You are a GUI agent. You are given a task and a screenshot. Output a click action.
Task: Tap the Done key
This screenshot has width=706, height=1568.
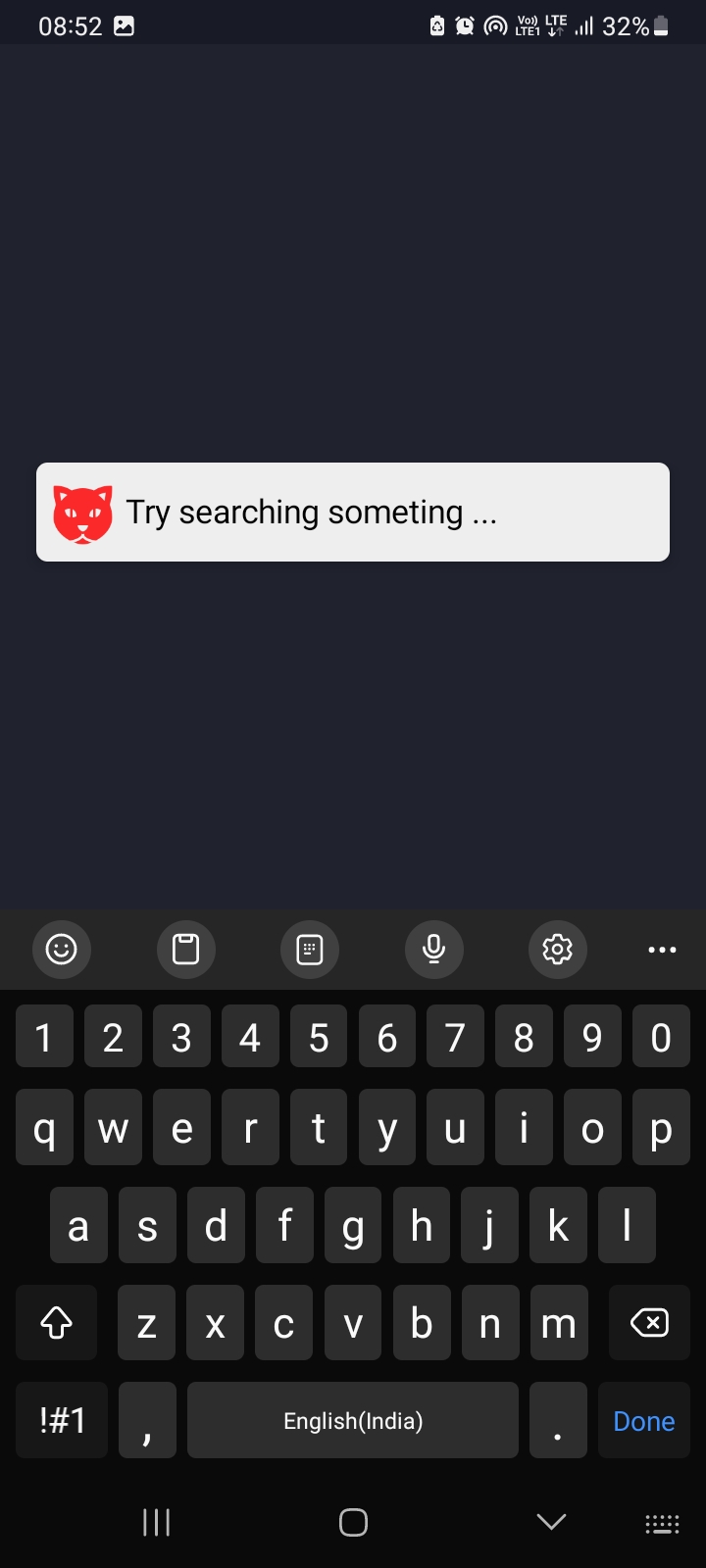pos(644,1420)
